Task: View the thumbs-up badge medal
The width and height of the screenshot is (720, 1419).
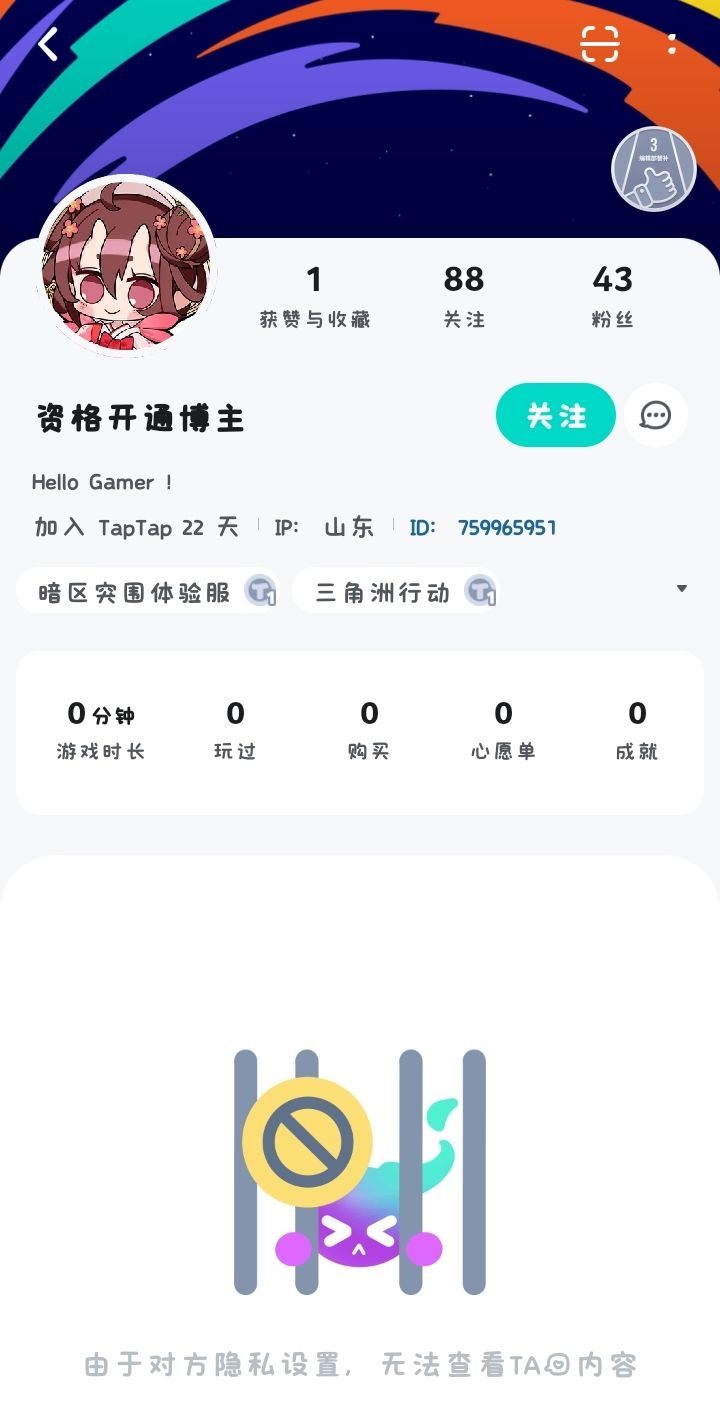Action: click(x=653, y=168)
